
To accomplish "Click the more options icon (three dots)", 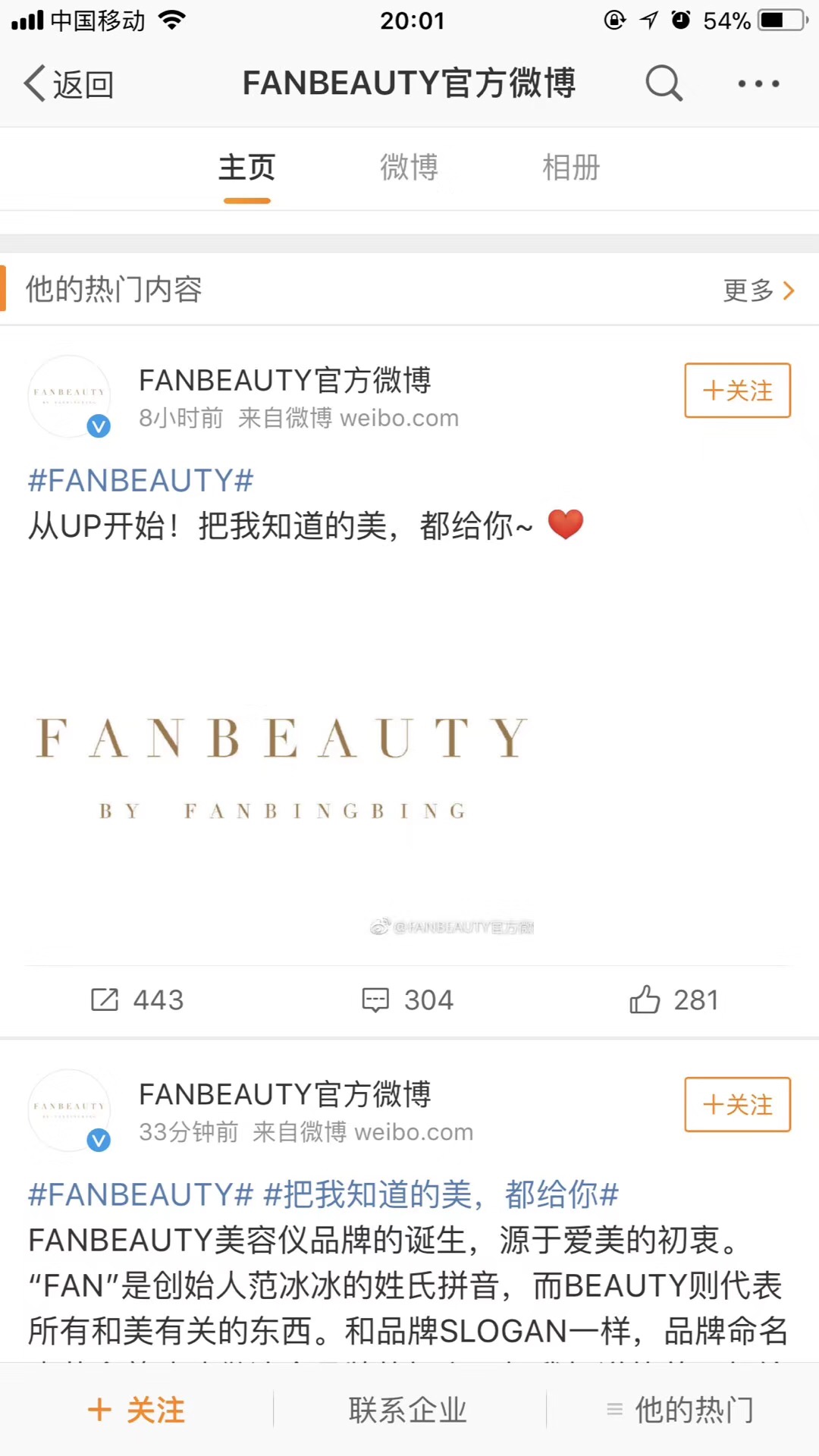I will (x=758, y=83).
